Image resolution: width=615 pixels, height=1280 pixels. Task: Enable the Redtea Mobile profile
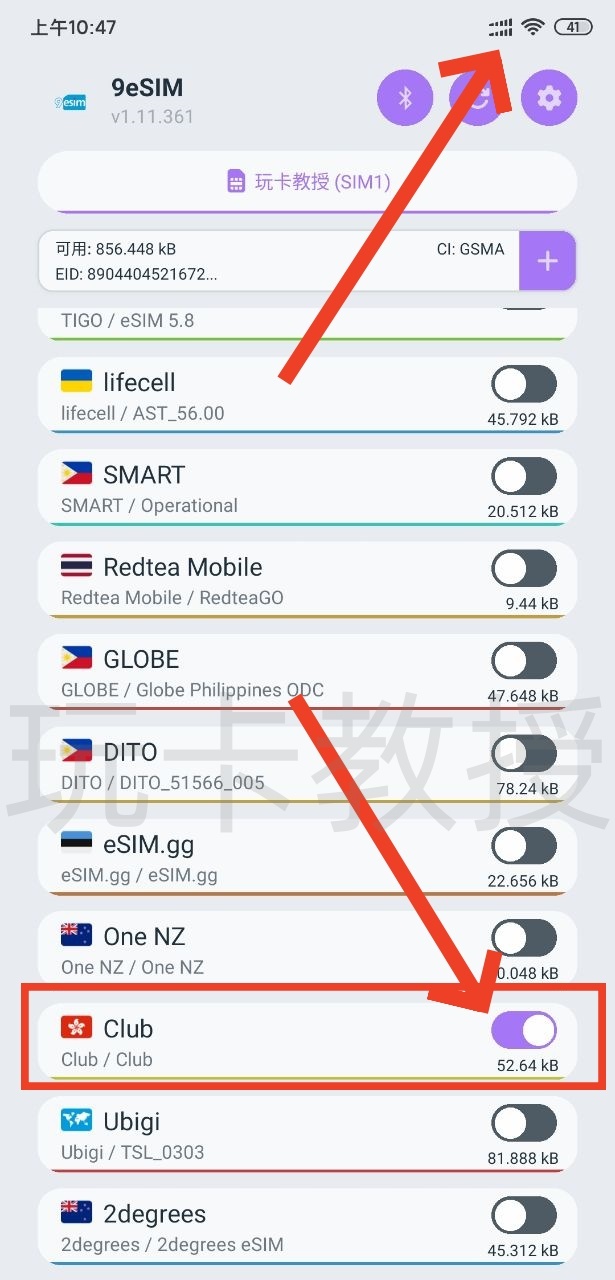[524, 569]
